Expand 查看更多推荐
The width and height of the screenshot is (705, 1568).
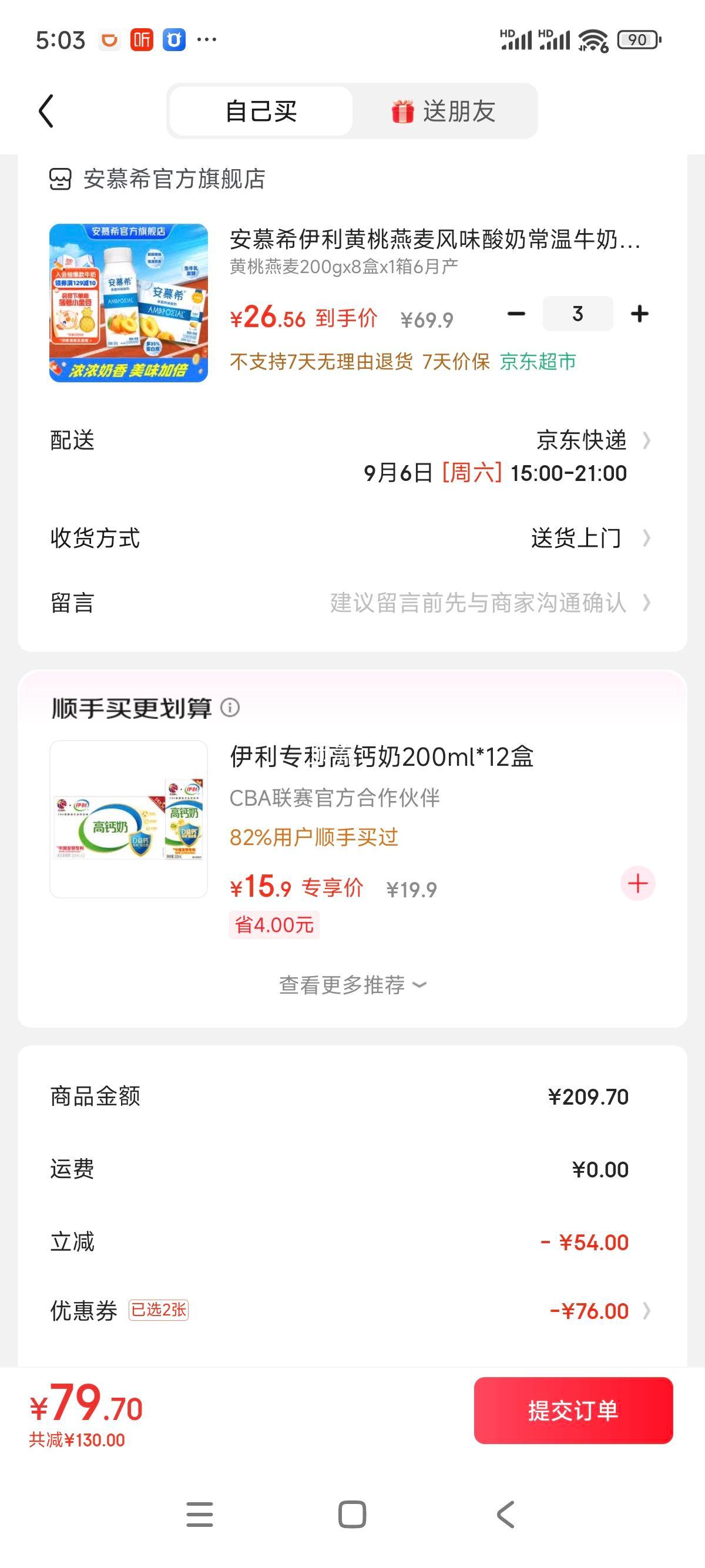point(352,984)
